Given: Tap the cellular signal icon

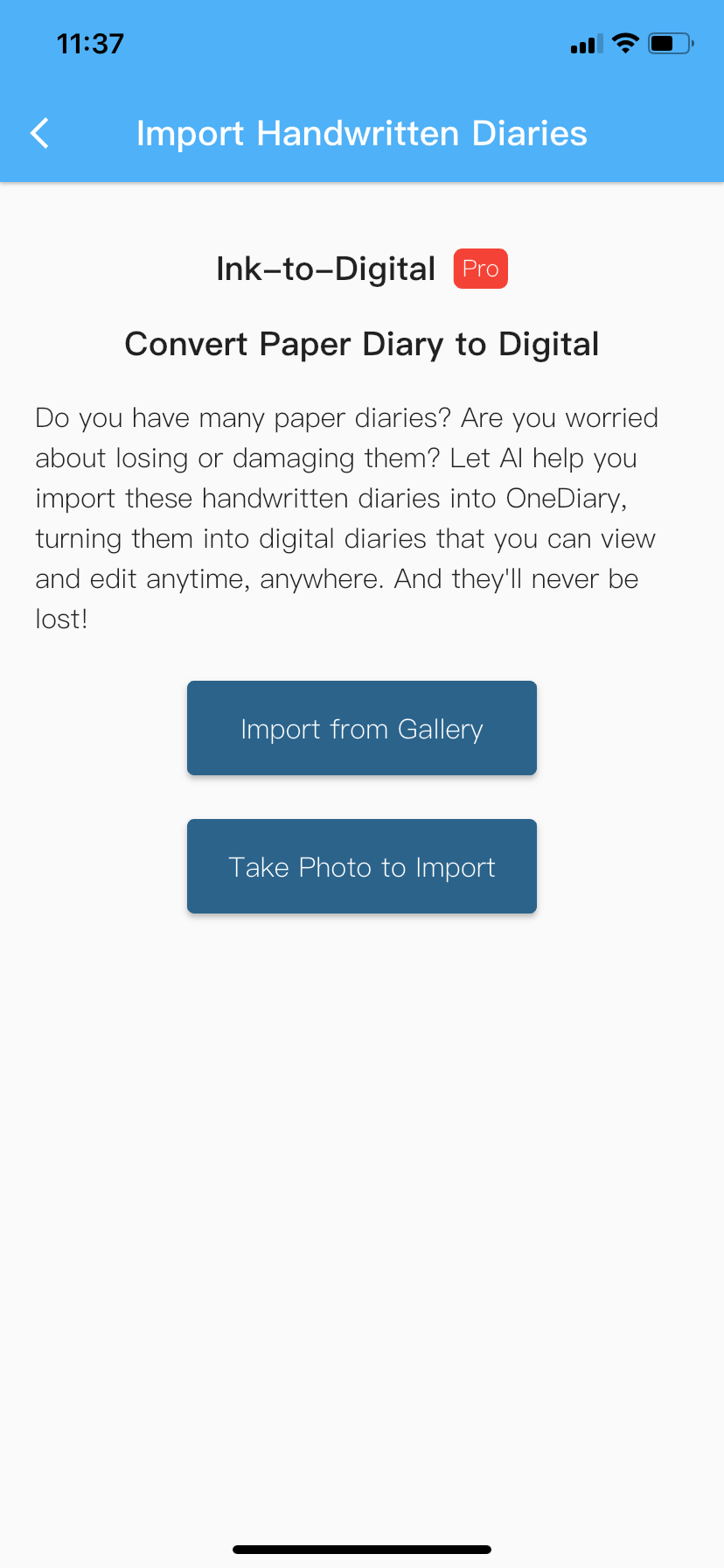Looking at the screenshot, I should [586, 43].
